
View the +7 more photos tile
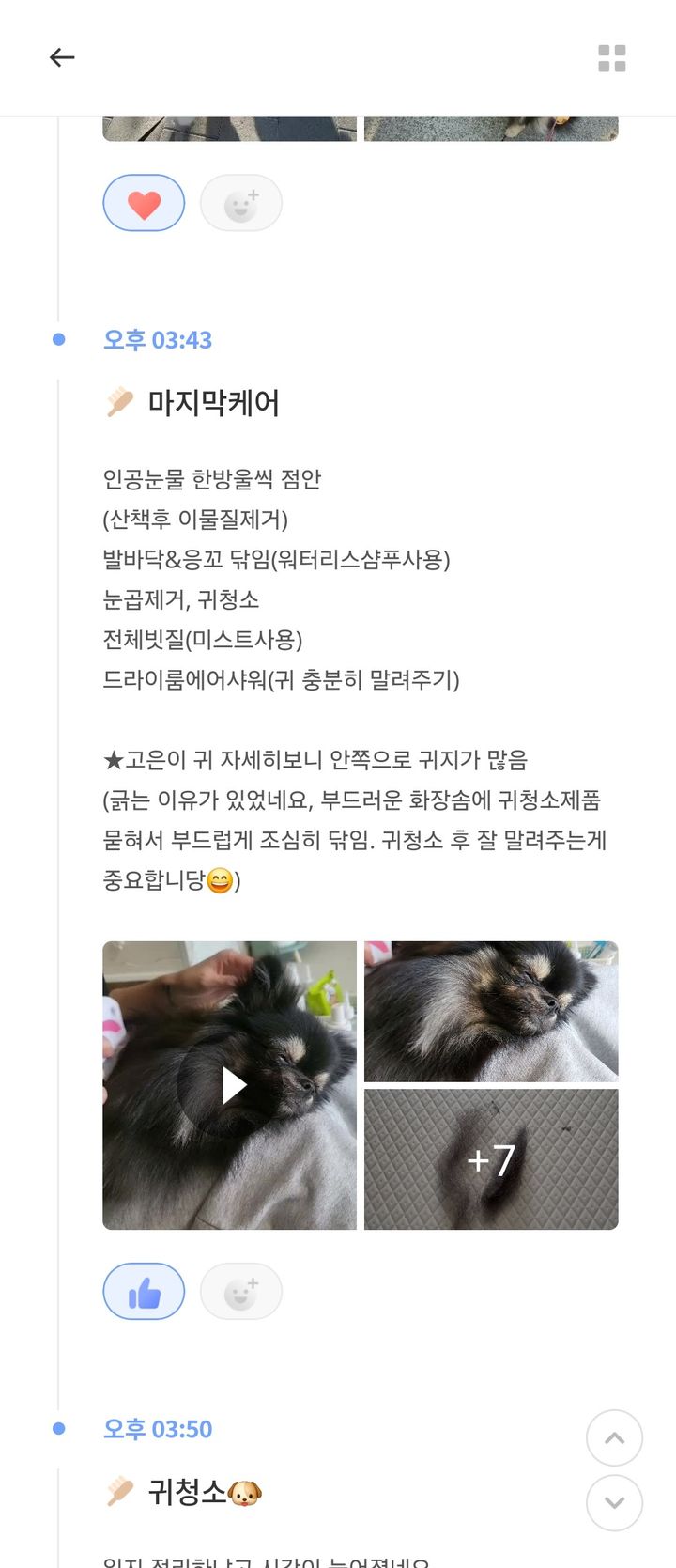point(491,1159)
